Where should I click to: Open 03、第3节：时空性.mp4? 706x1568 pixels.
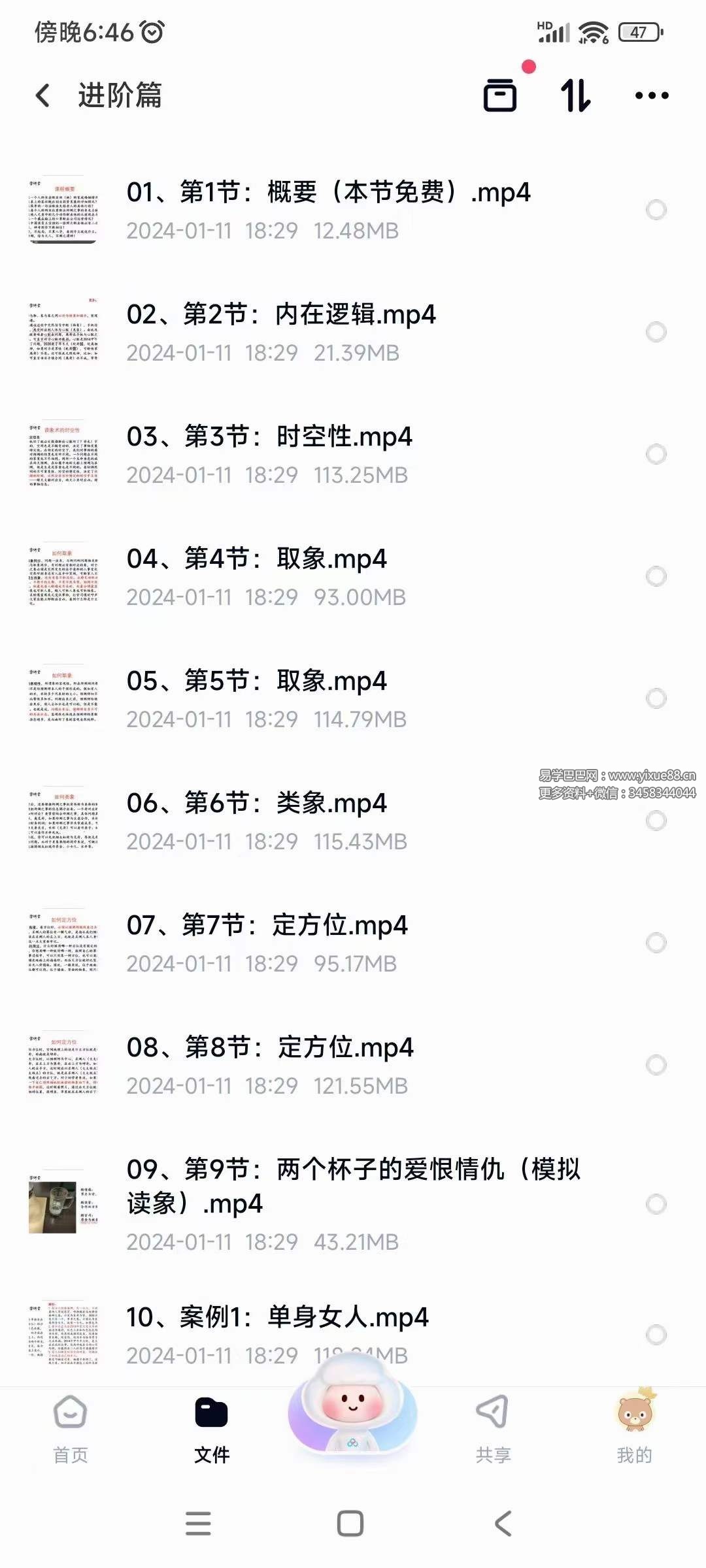point(269,437)
